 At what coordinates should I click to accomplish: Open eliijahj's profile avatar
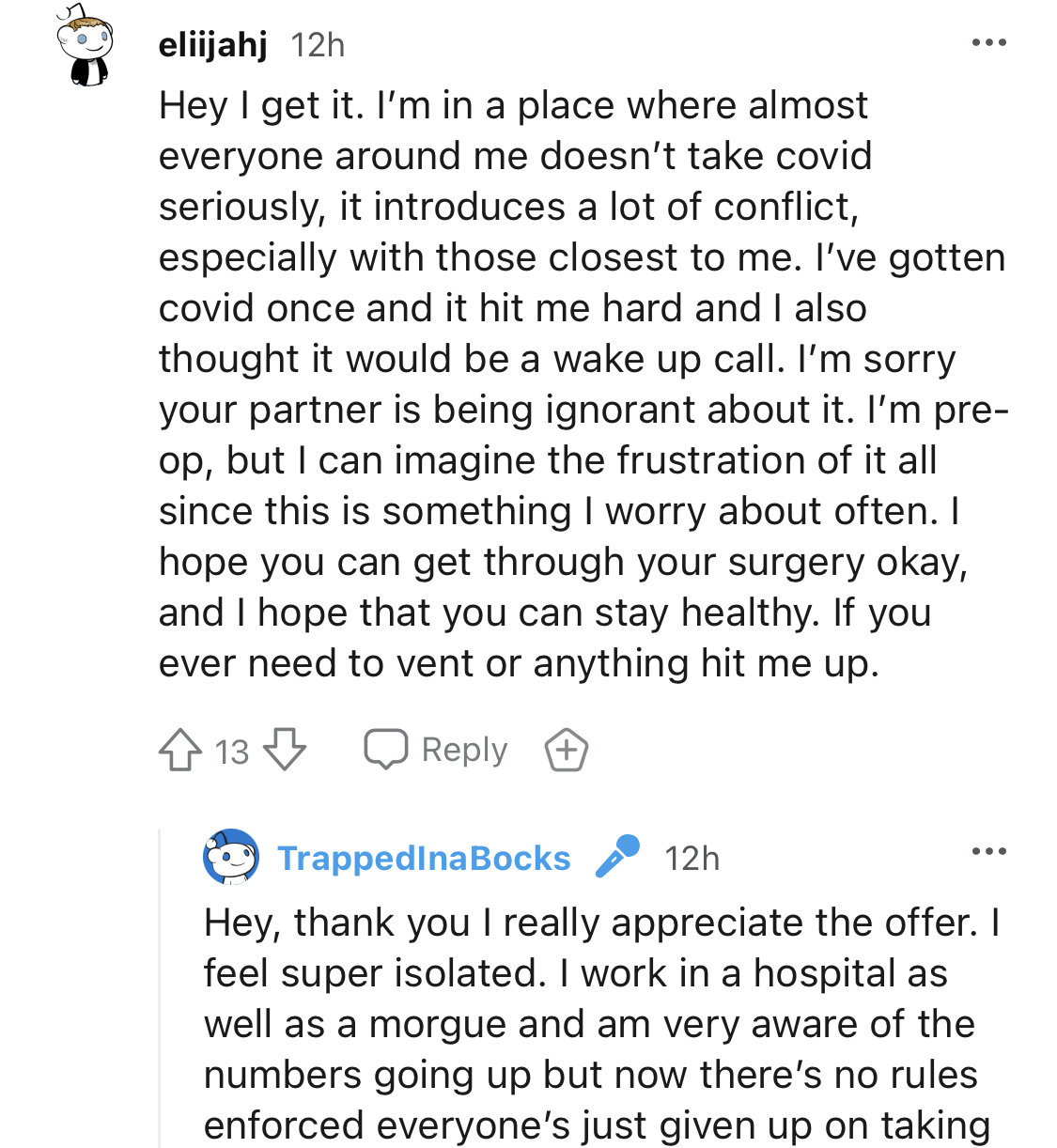pos(86,46)
